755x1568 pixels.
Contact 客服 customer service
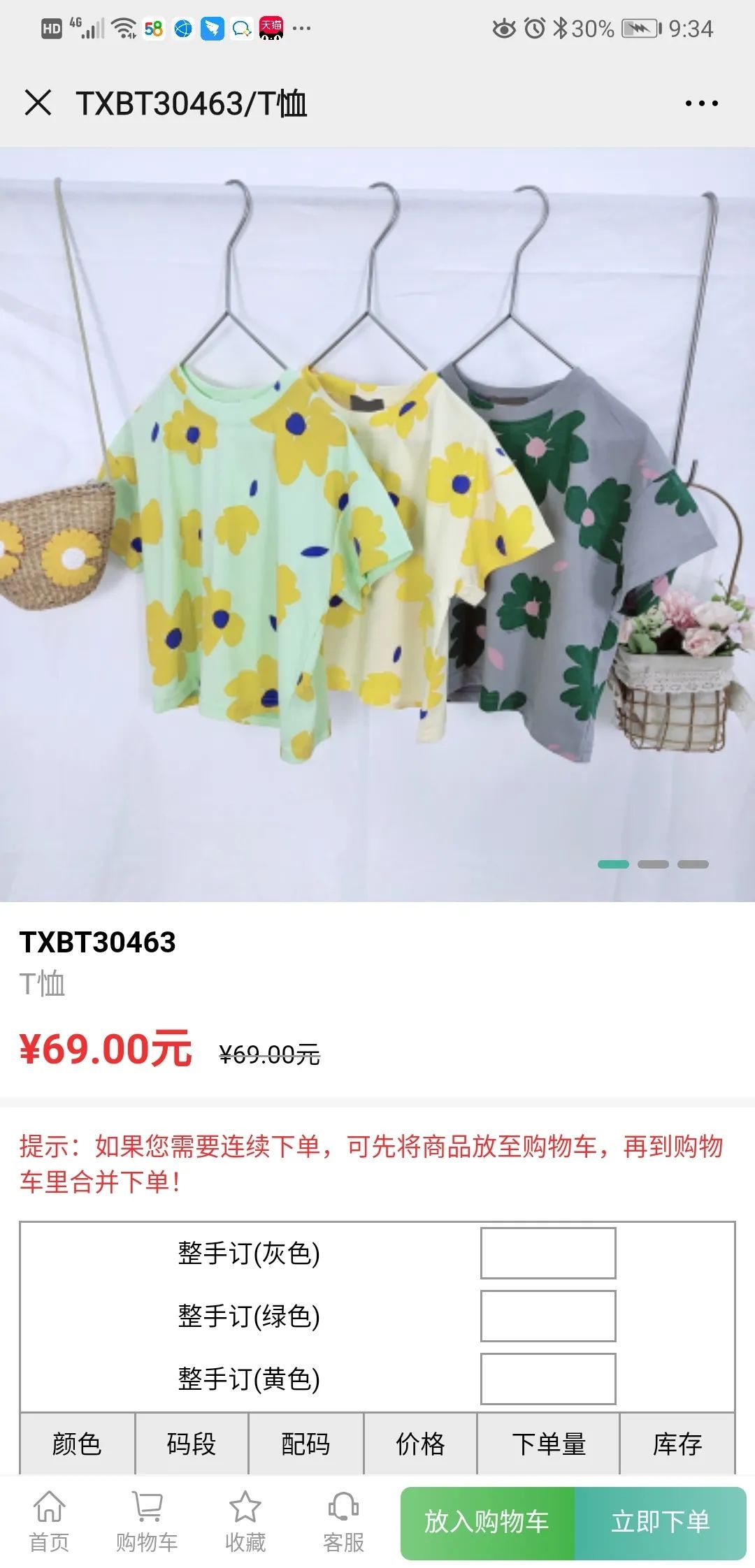click(343, 1522)
